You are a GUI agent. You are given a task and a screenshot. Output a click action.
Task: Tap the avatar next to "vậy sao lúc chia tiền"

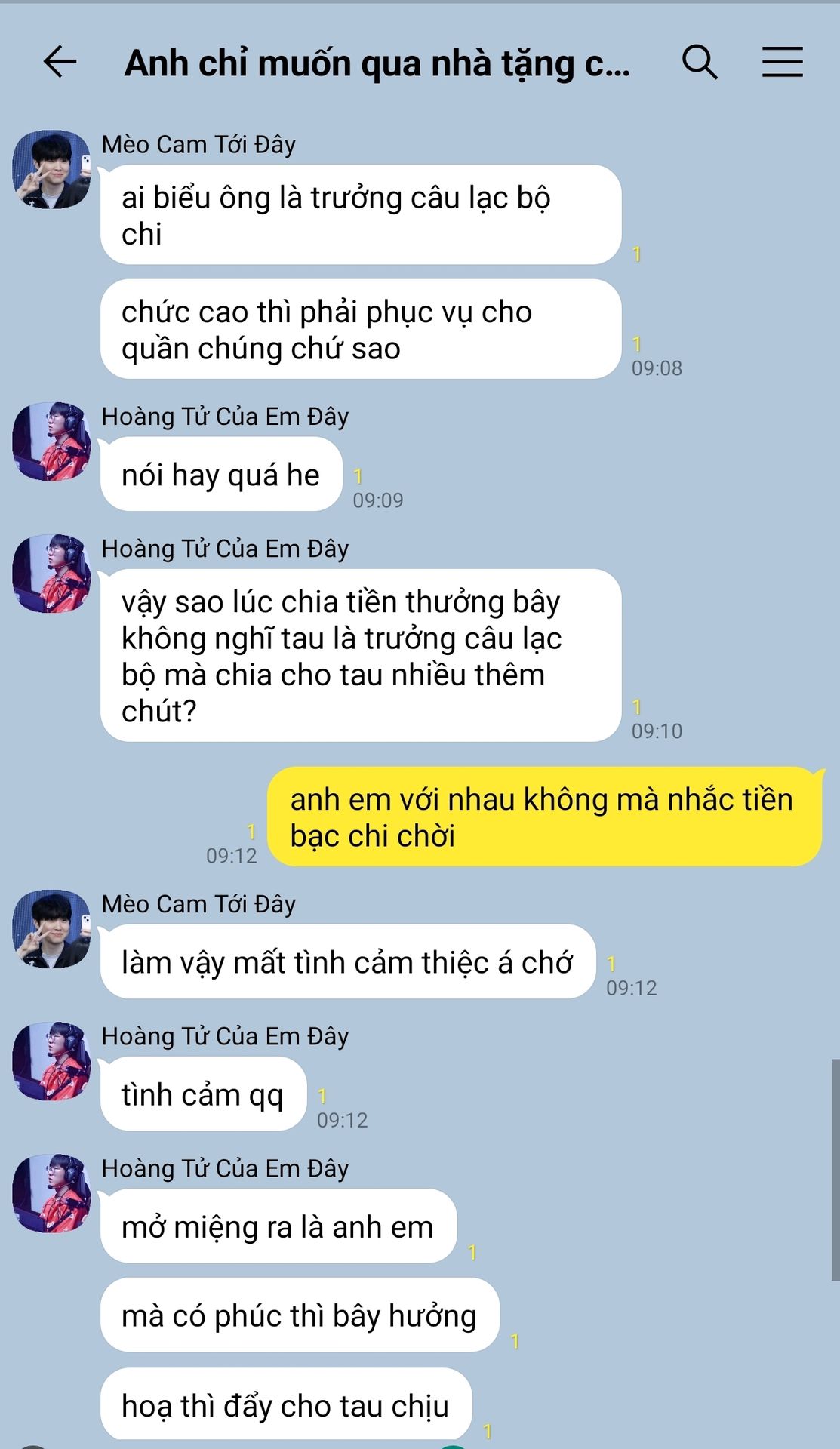51,574
